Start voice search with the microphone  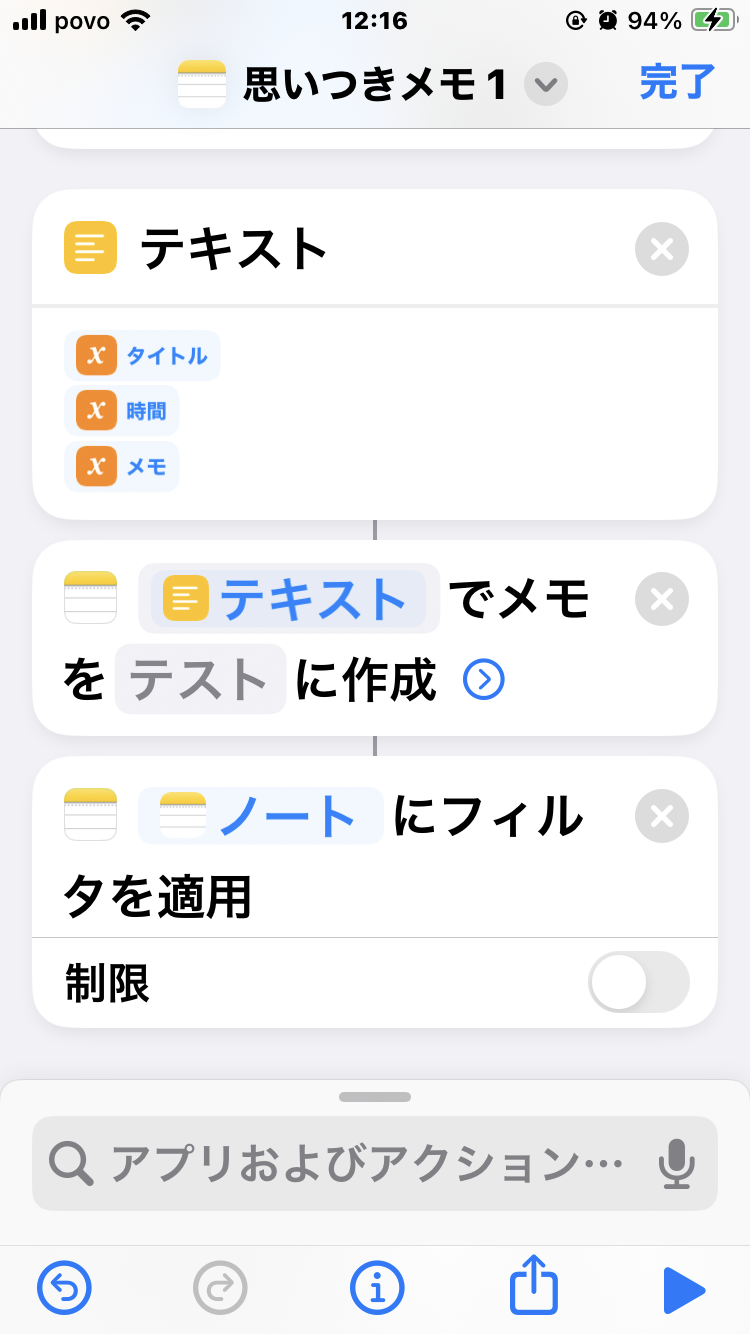pos(677,1163)
